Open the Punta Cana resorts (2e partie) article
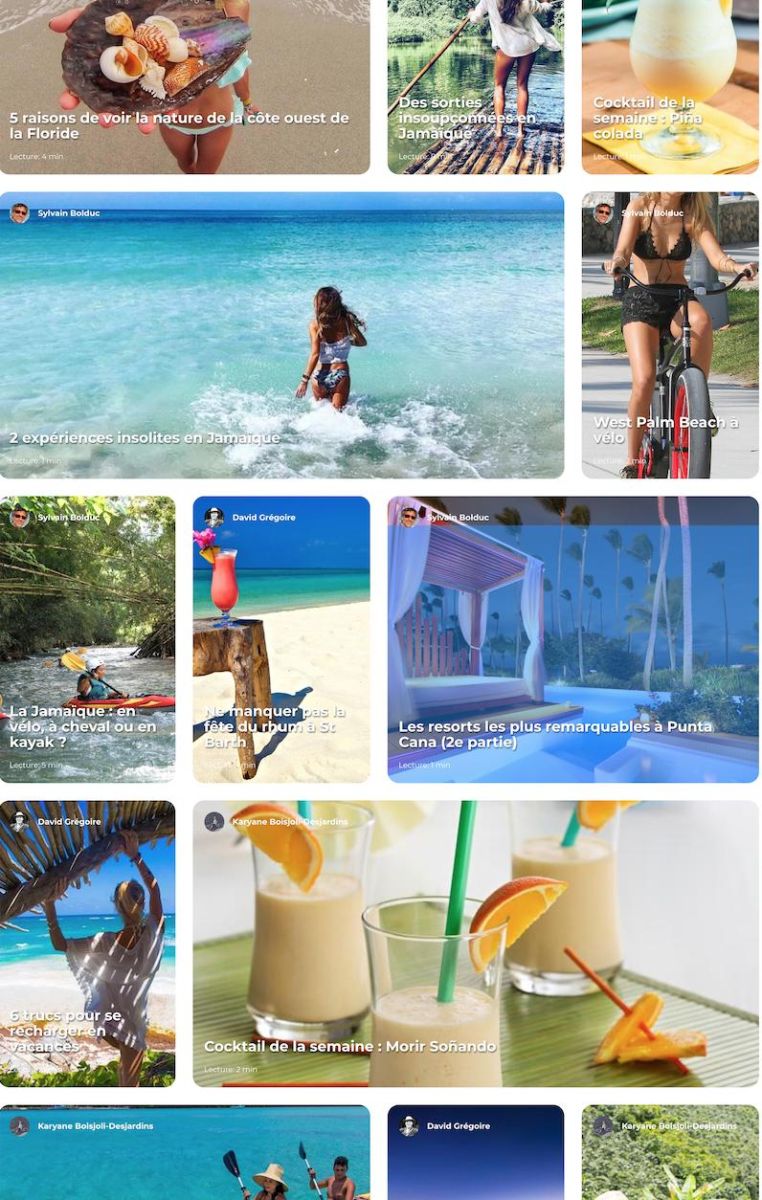 pos(555,734)
